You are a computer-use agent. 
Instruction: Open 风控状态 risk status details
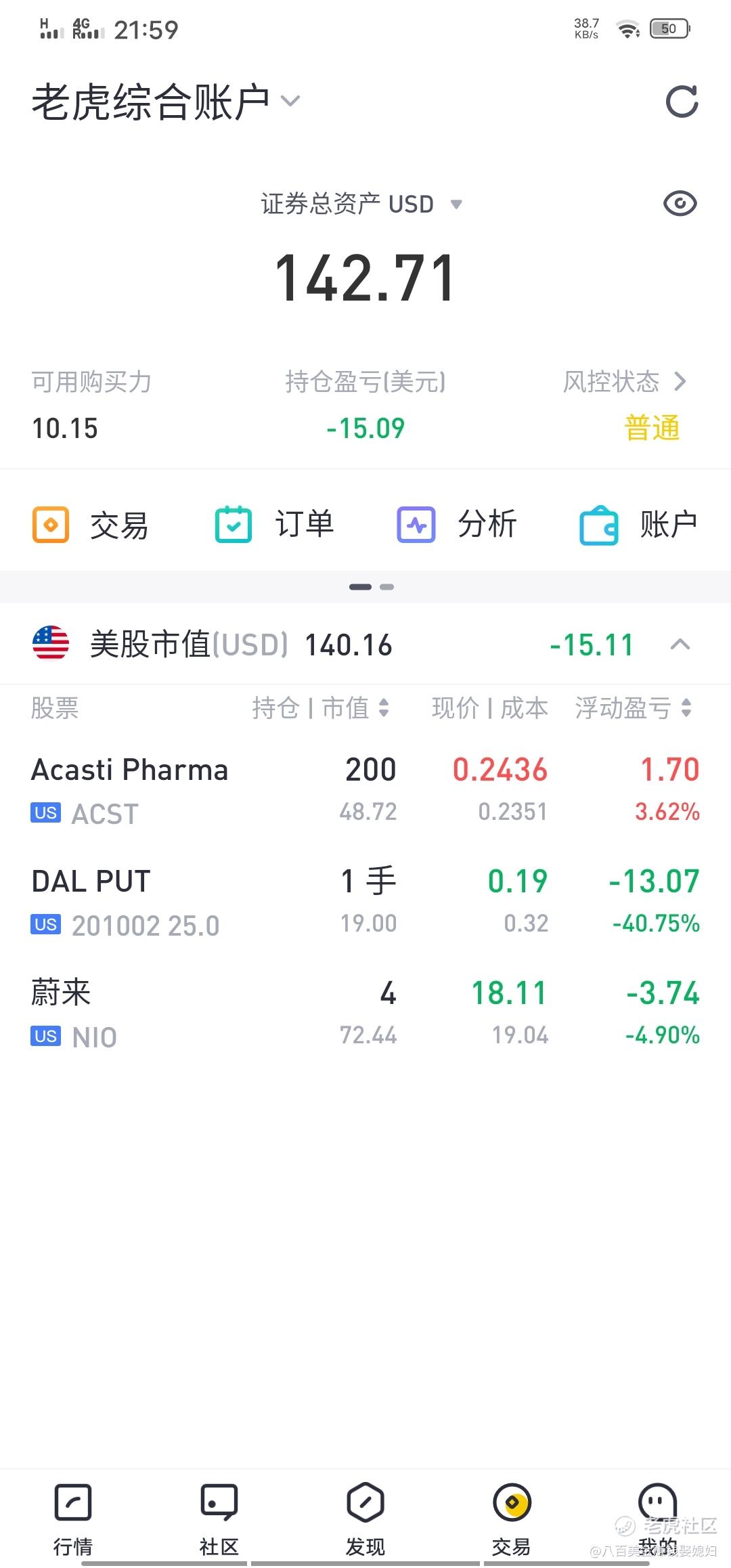tap(625, 382)
